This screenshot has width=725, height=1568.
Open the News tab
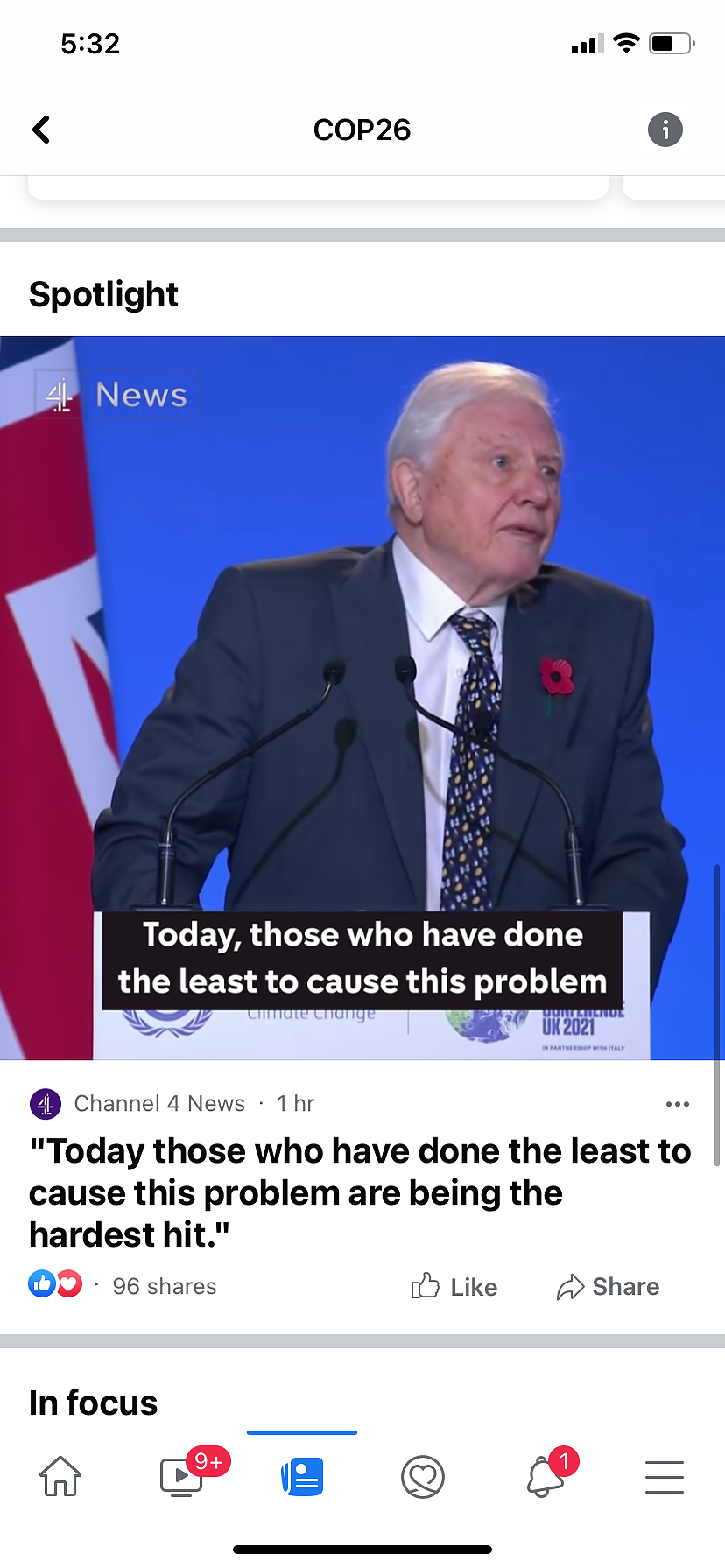(x=302, y=1477)
